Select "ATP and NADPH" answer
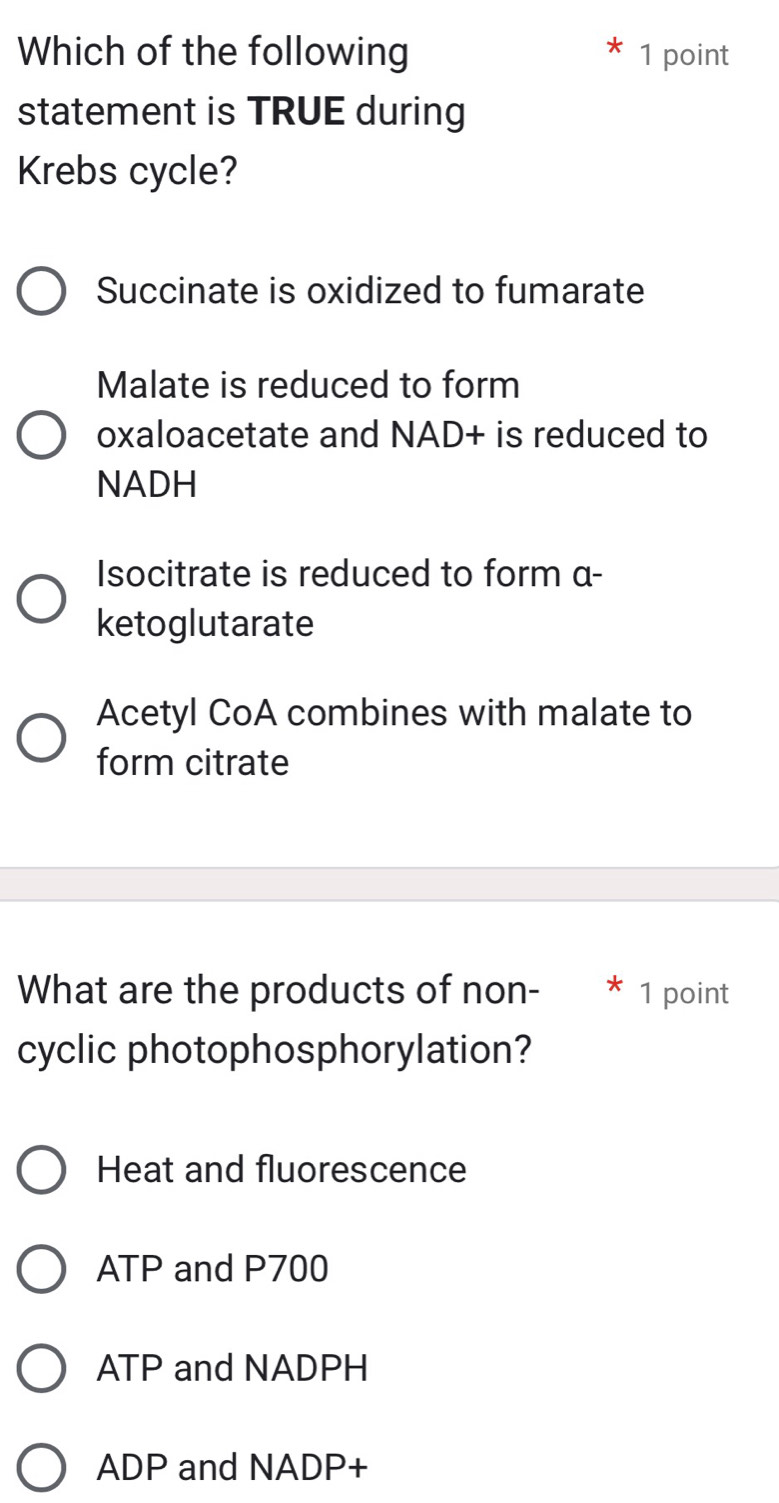 coord(41,1368)
